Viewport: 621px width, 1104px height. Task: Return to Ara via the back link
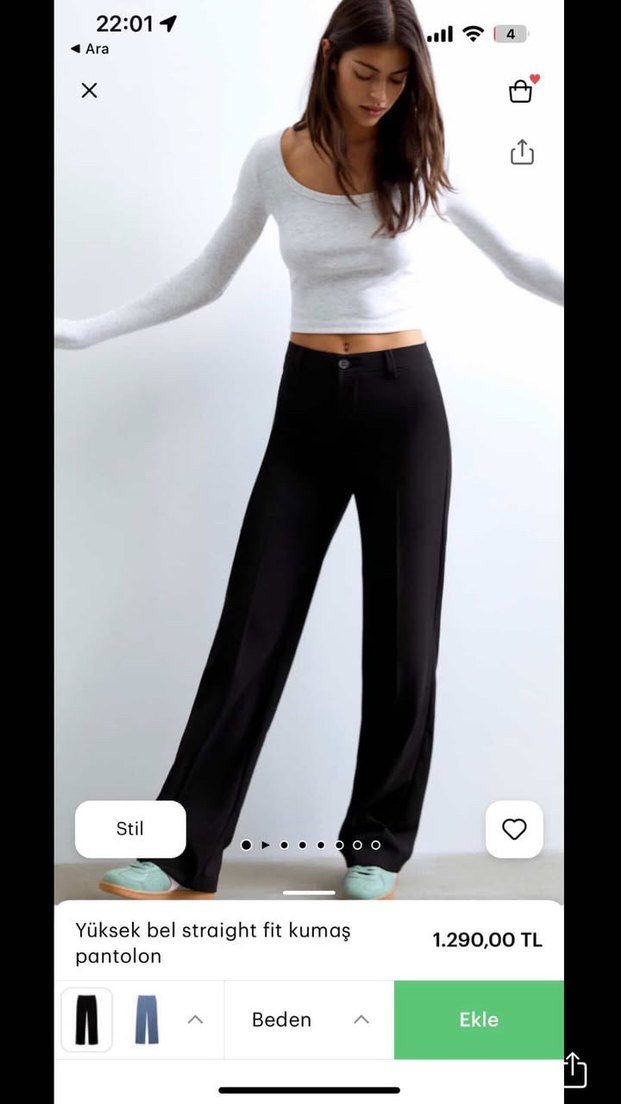[x=90, y=49]
